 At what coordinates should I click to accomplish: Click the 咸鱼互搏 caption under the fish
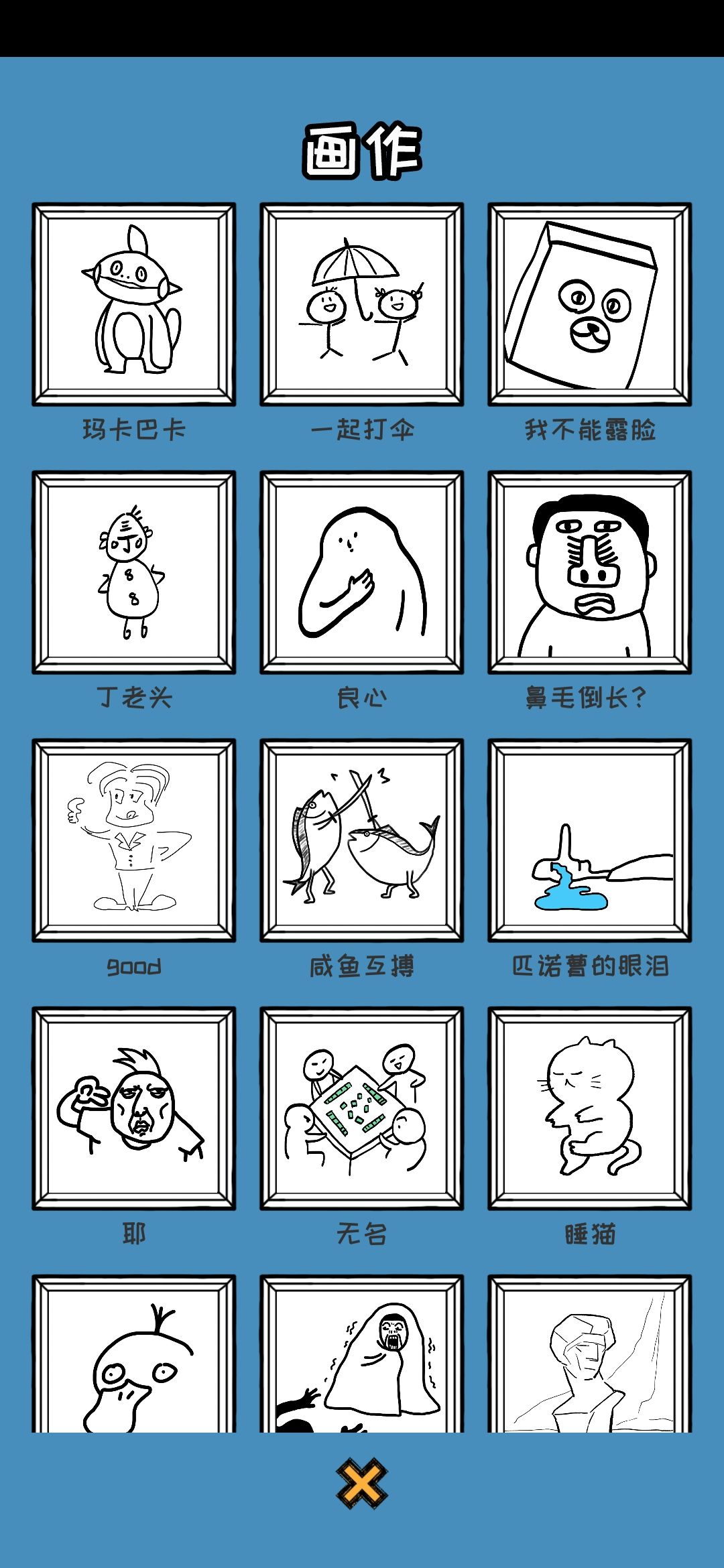[362, 966]
